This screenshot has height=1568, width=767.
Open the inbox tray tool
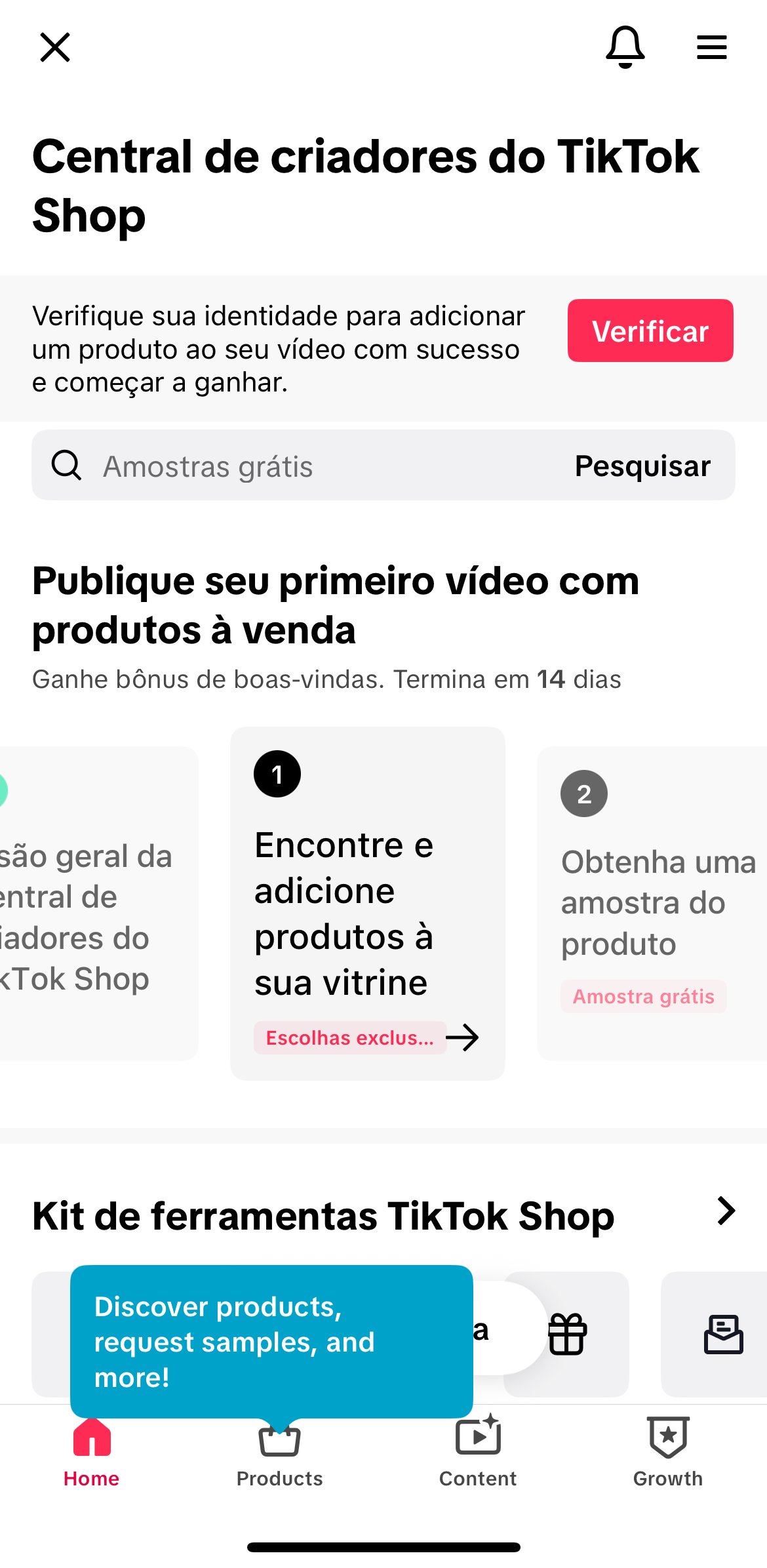tap(723, 1334)
